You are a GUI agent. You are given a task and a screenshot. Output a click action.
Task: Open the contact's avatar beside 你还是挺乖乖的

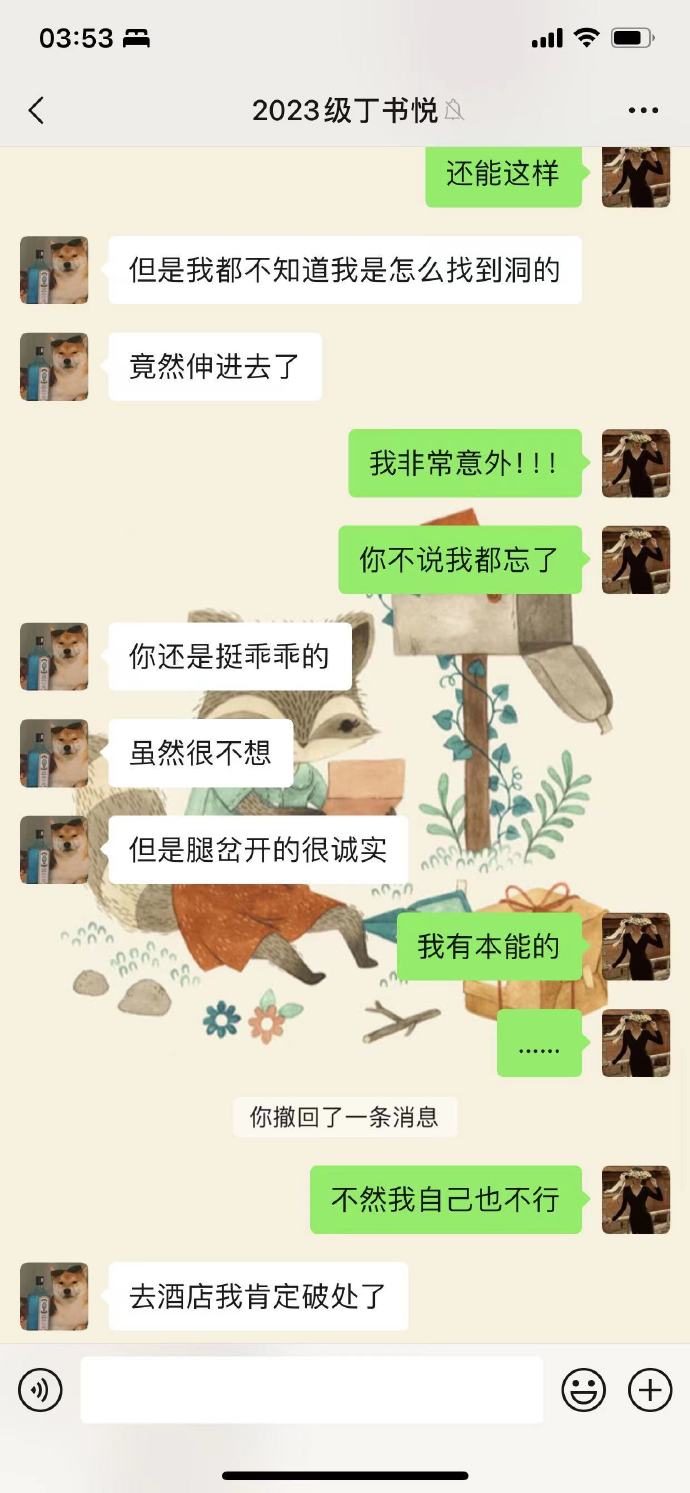click(x=54, y=657)
